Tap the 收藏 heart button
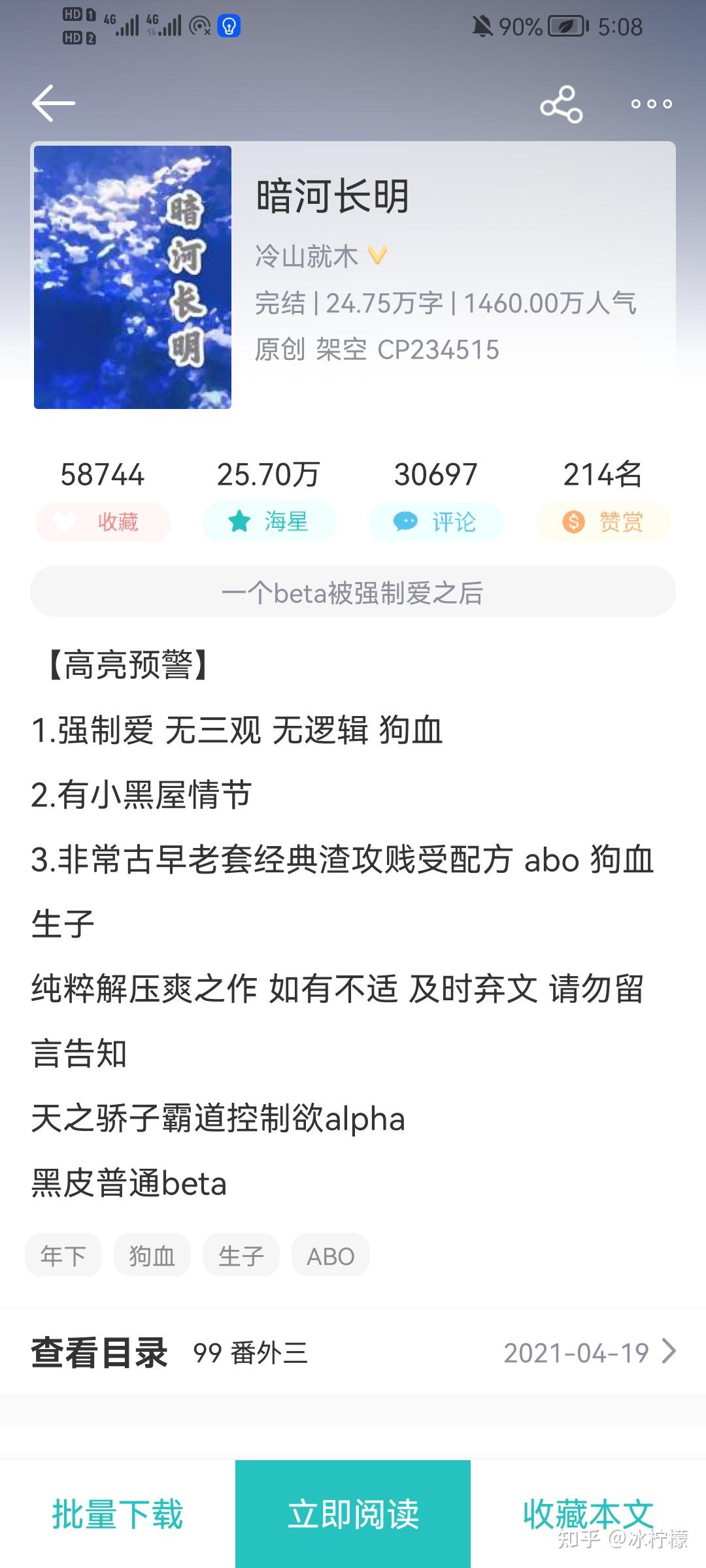The height and width of the screenshot is (1568, 706). (x=103, y=522)
